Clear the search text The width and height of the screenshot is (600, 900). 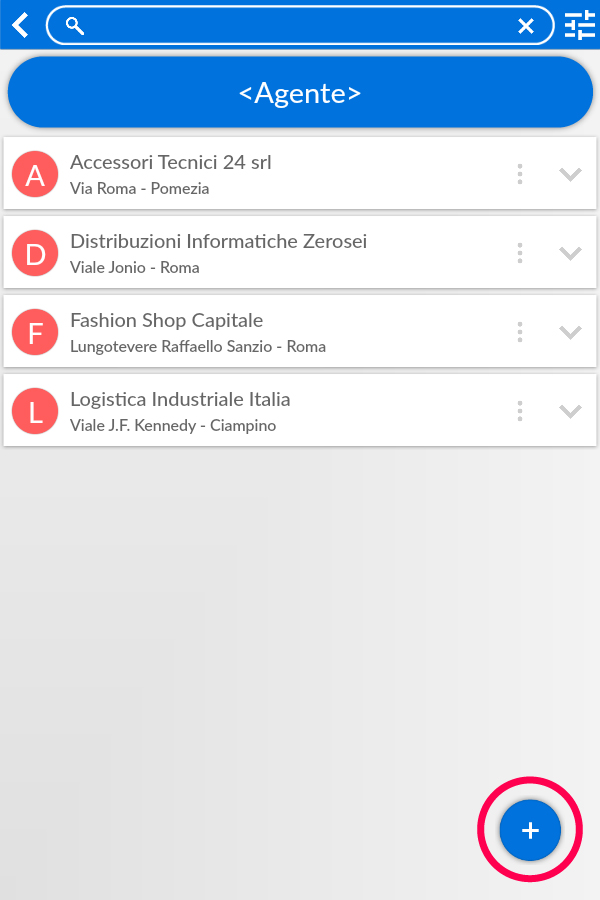click(526, 26)
